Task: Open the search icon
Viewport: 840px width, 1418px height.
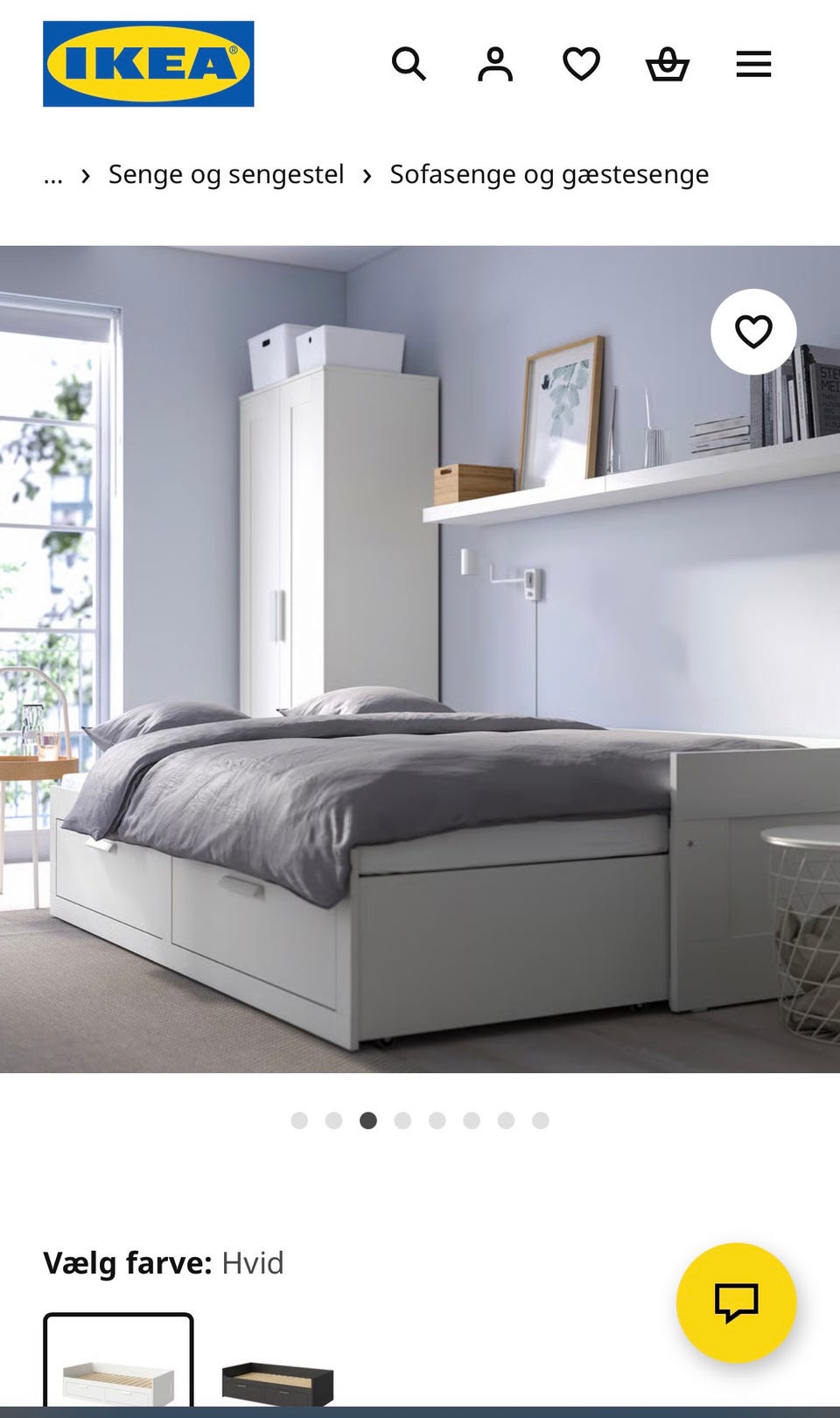Action: 409,64
